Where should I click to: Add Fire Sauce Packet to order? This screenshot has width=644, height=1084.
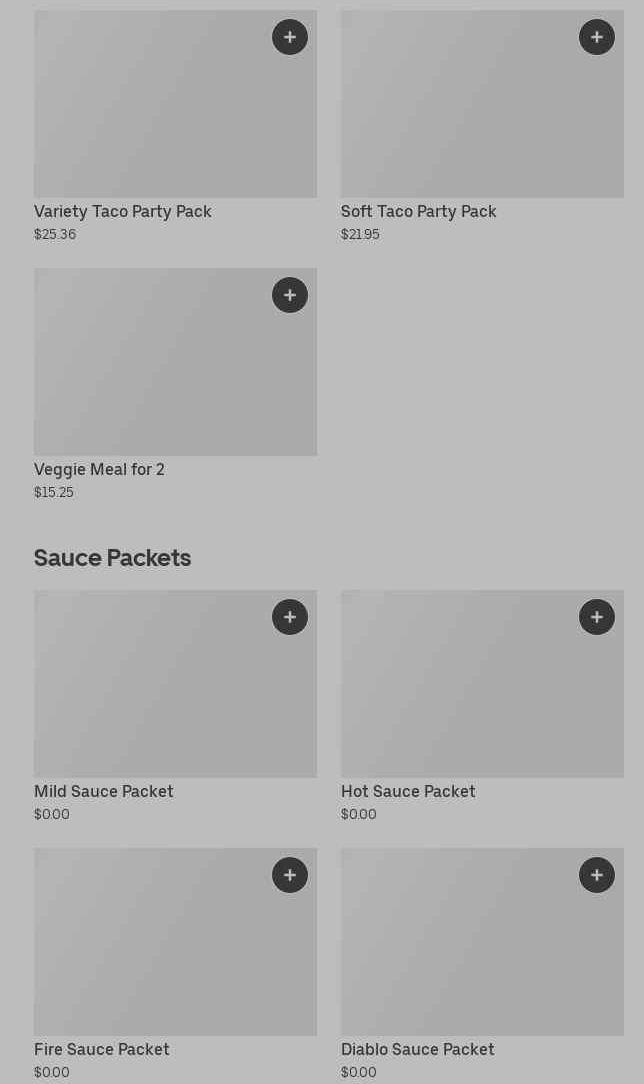point(290,875)
